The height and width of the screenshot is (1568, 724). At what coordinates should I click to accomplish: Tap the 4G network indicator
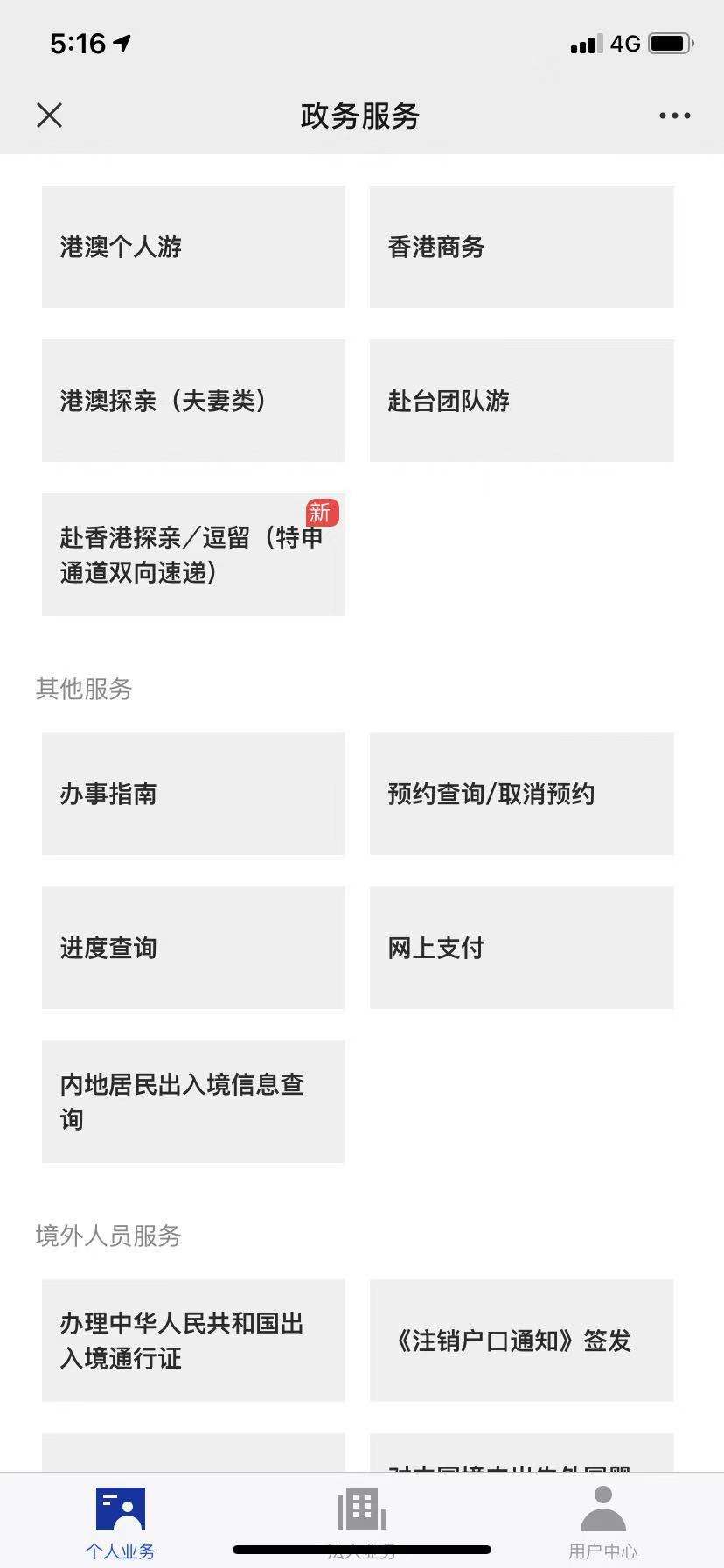[x=624, y=42]
